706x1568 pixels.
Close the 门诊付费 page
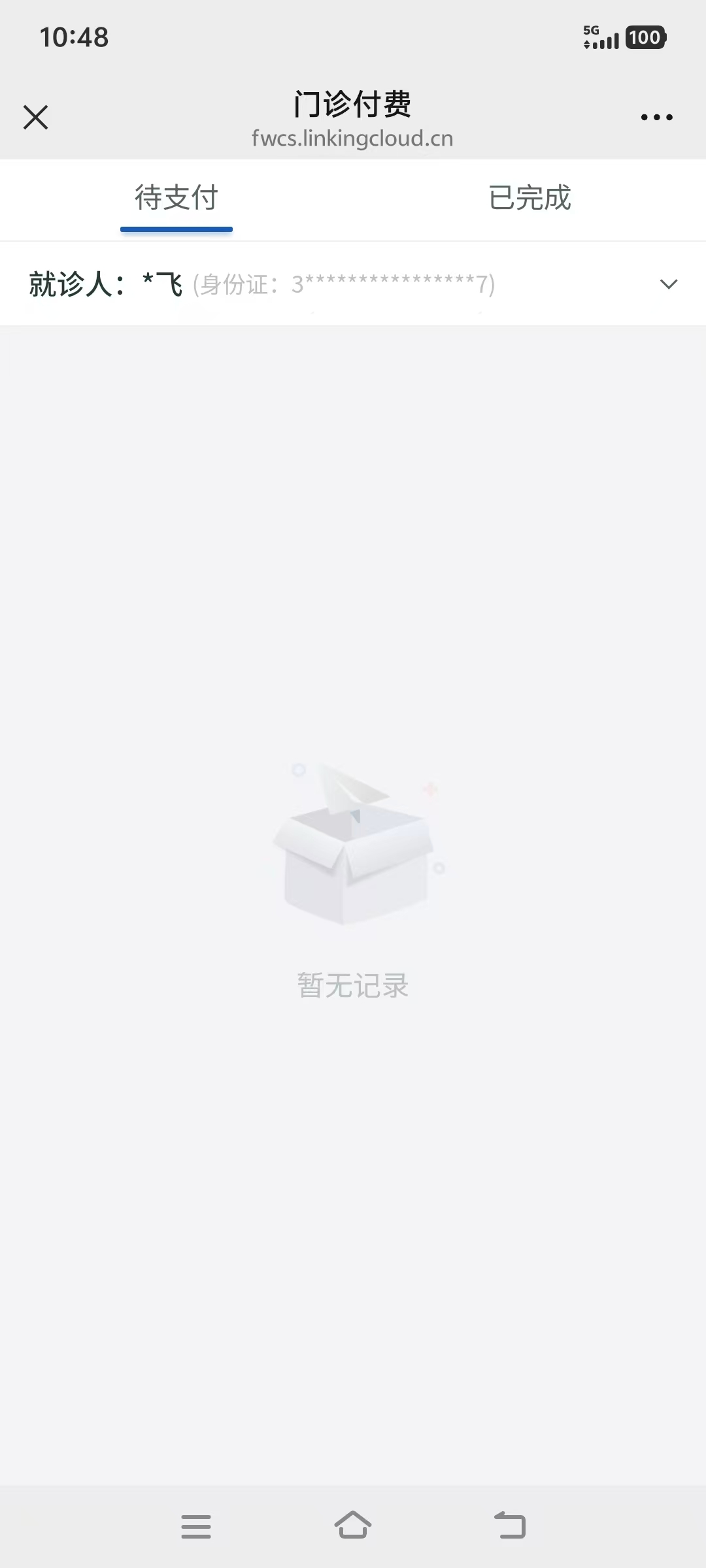pos(36,118)
